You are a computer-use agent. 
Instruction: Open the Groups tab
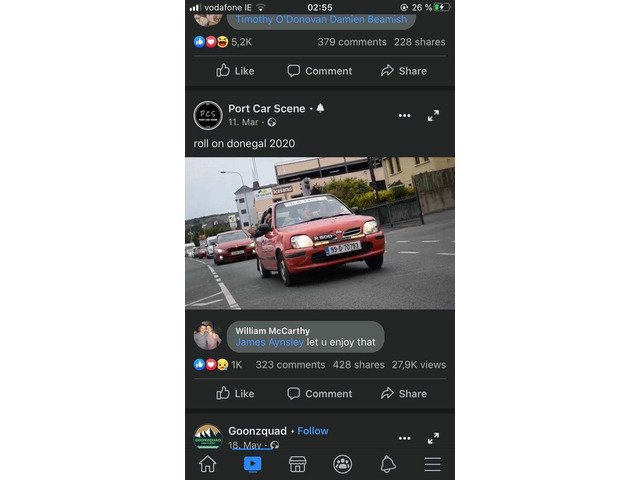[342, 464]
